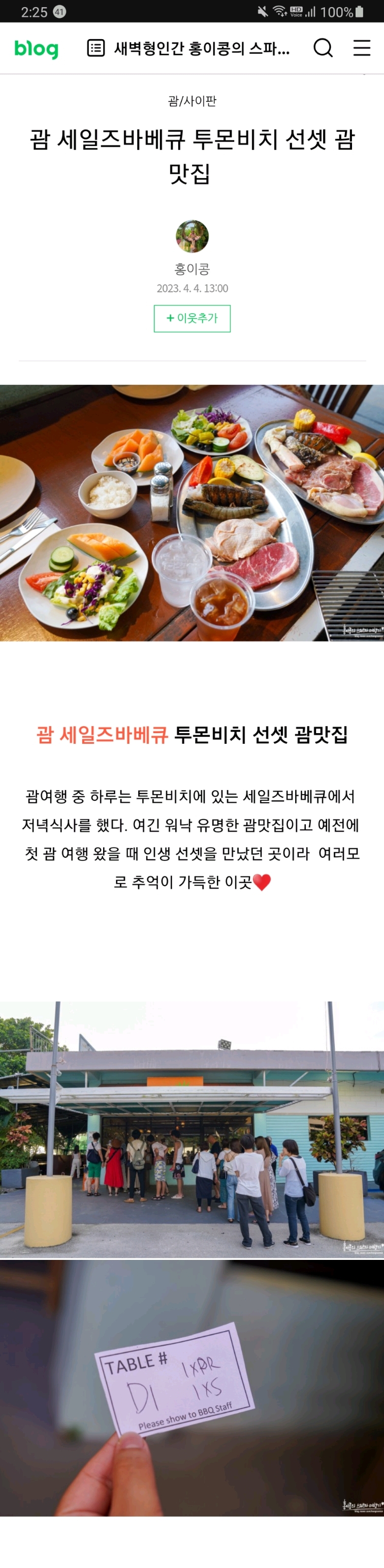This screenshot has width=384, height=1568.
Task: Open the post list icon
Action: tap(95, 48)
